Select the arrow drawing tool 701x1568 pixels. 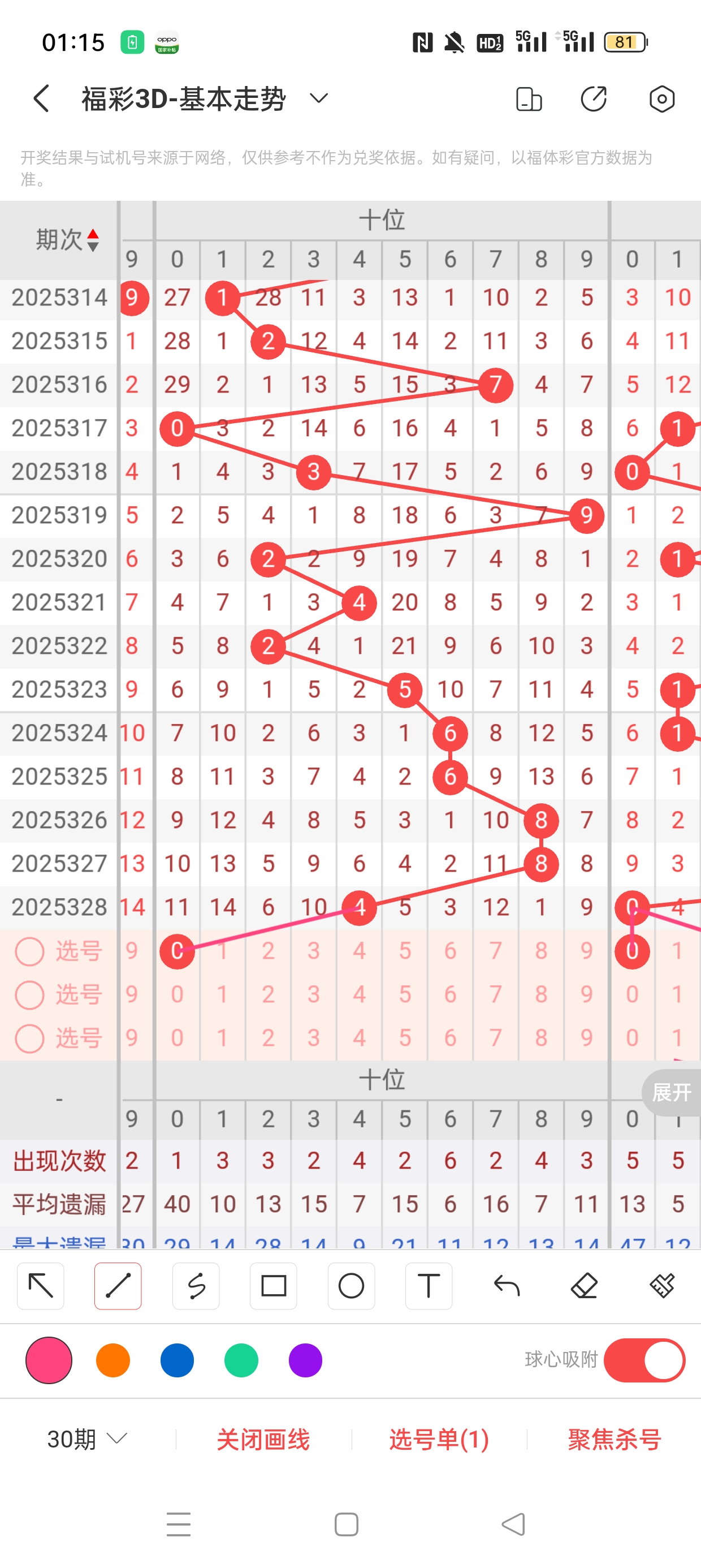41,1286
